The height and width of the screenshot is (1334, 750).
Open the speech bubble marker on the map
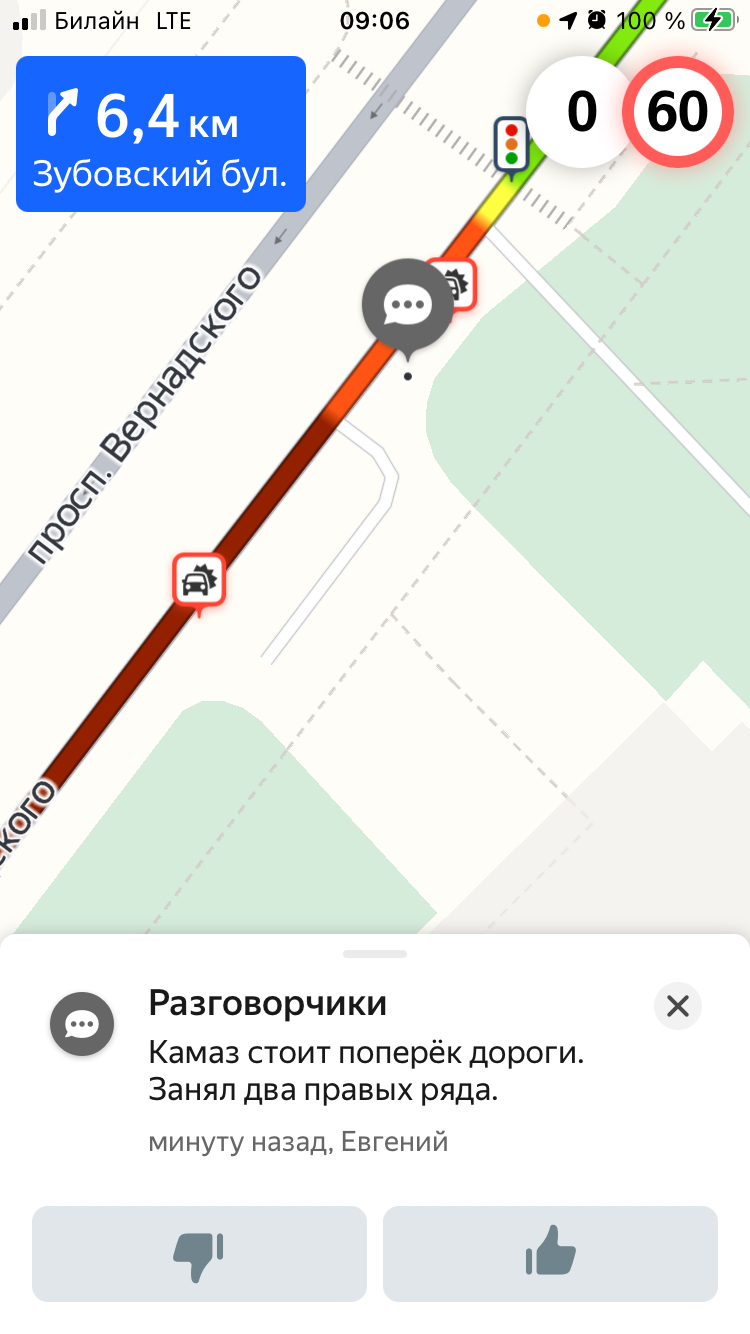[407, 304]
